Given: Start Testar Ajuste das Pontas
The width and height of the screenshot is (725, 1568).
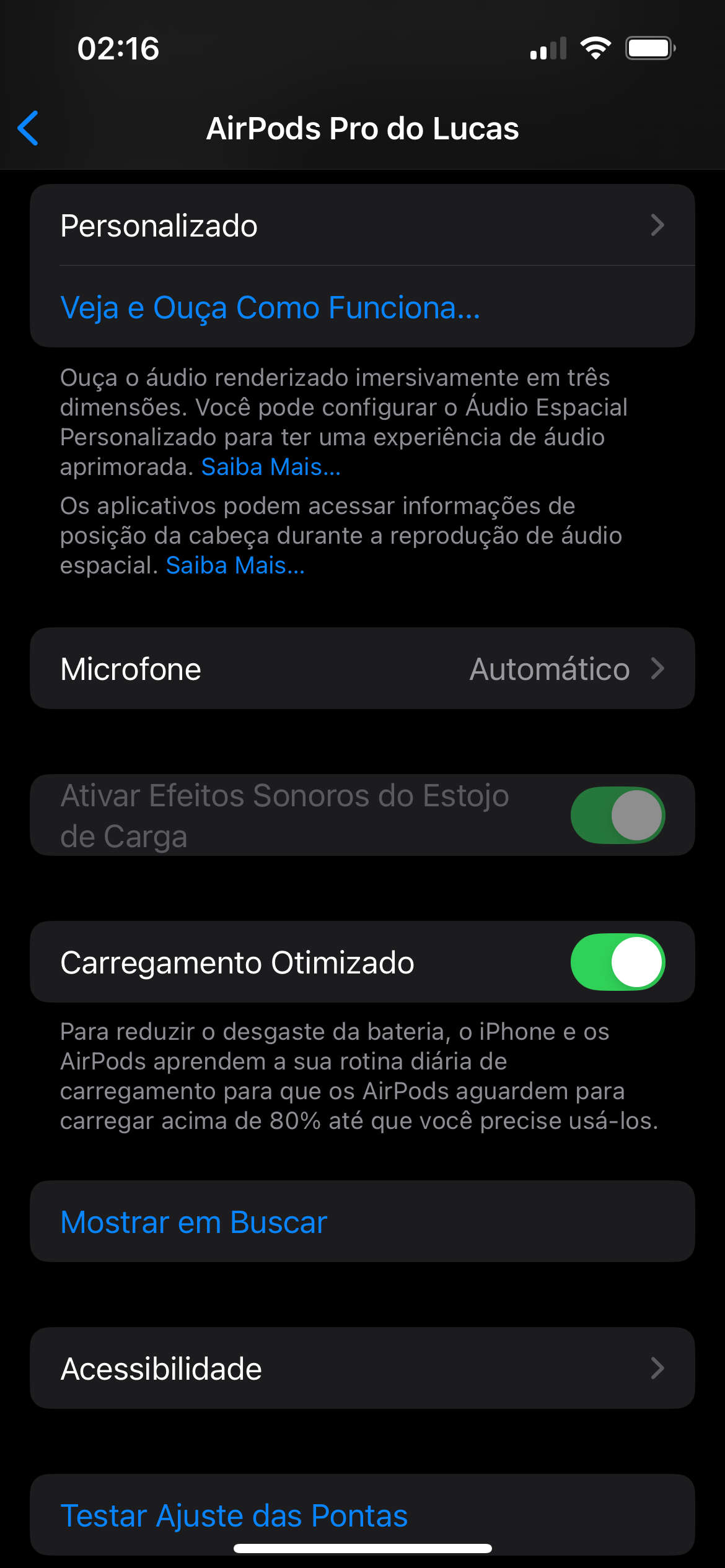Looking at the screenshot, I should coord(234,1515).
